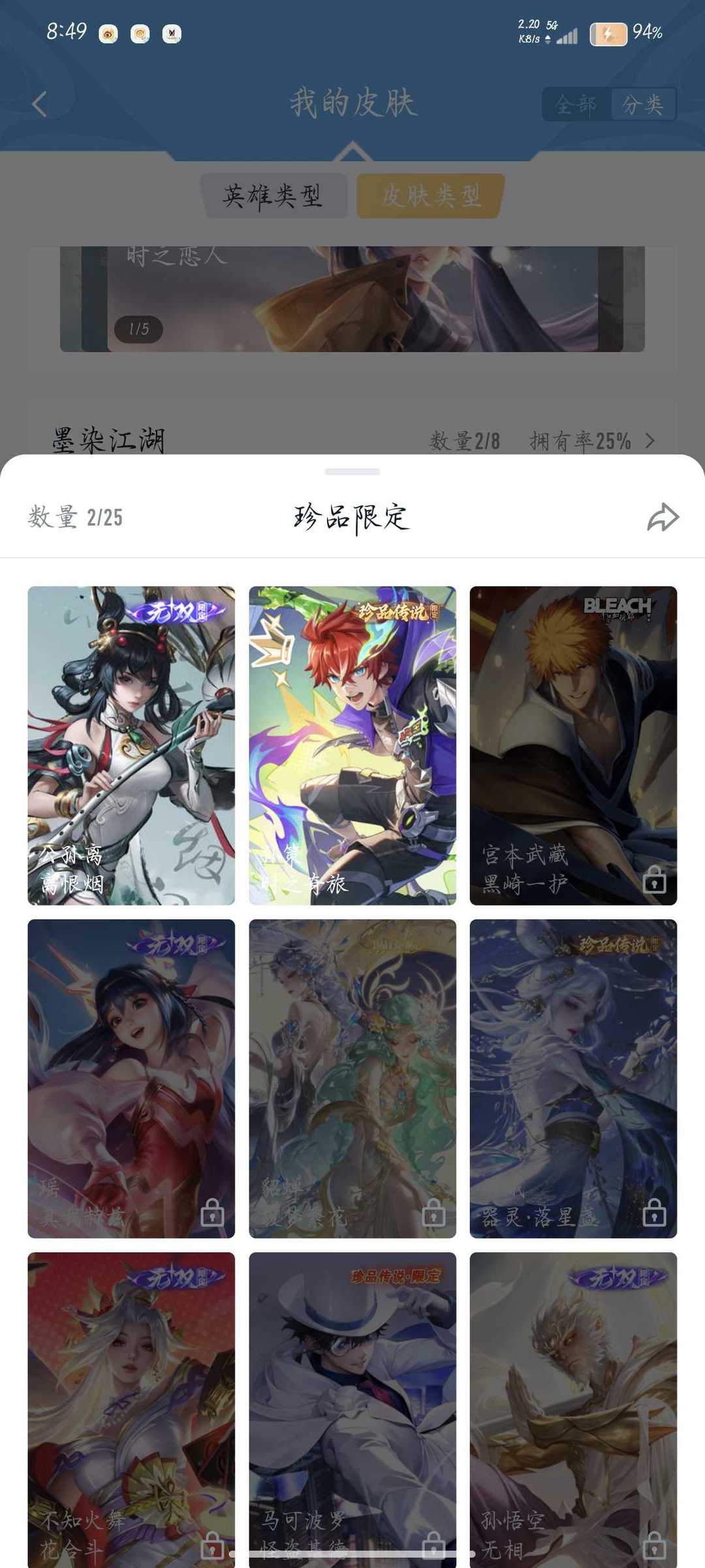Open the locked 貂蝉 skin card
This screenshot has width=705, height=1568.
pos(352,1078)
